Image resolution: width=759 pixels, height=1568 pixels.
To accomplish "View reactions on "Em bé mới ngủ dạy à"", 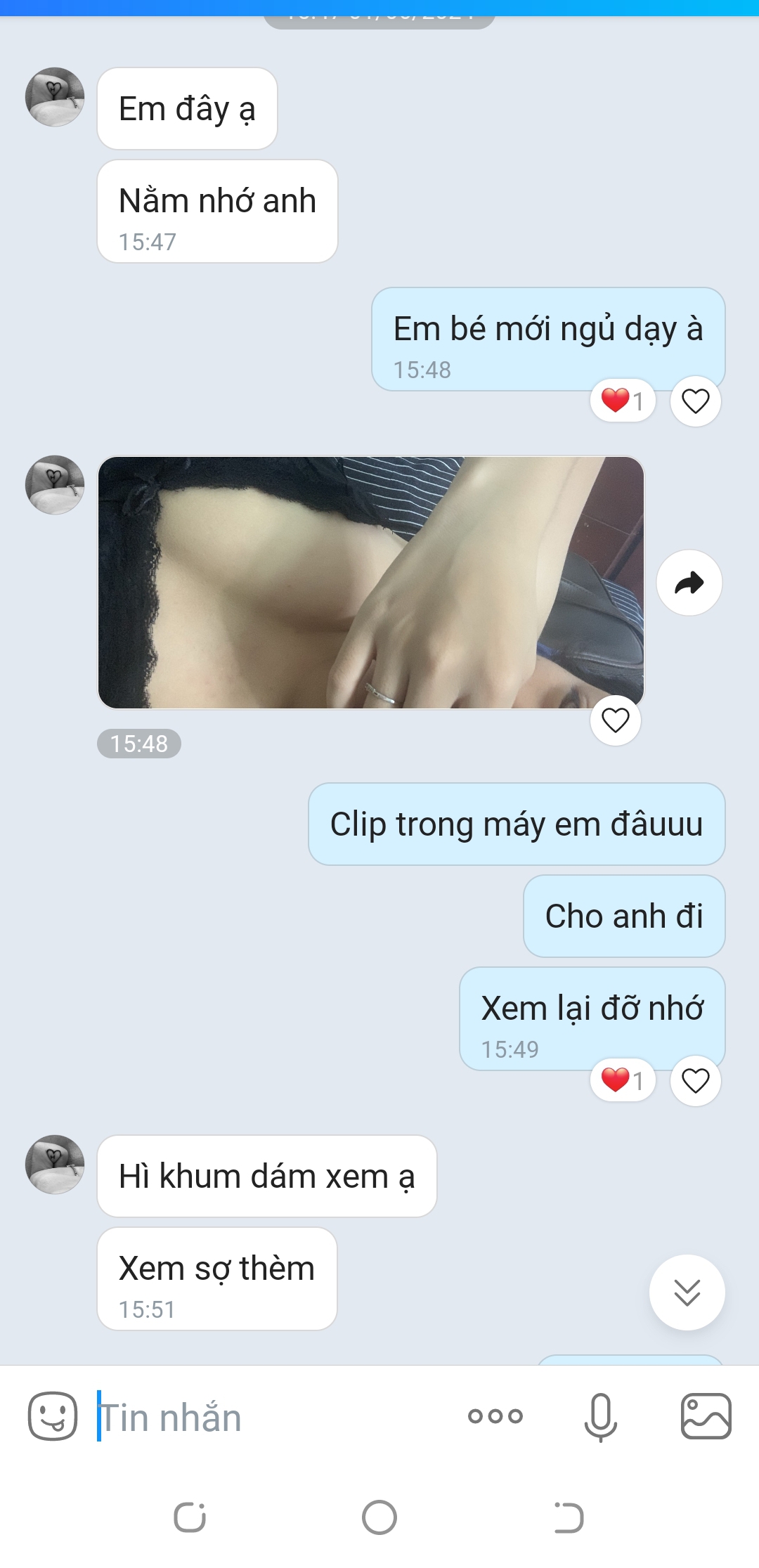I will pyautogui.click(x=623, y=401).
